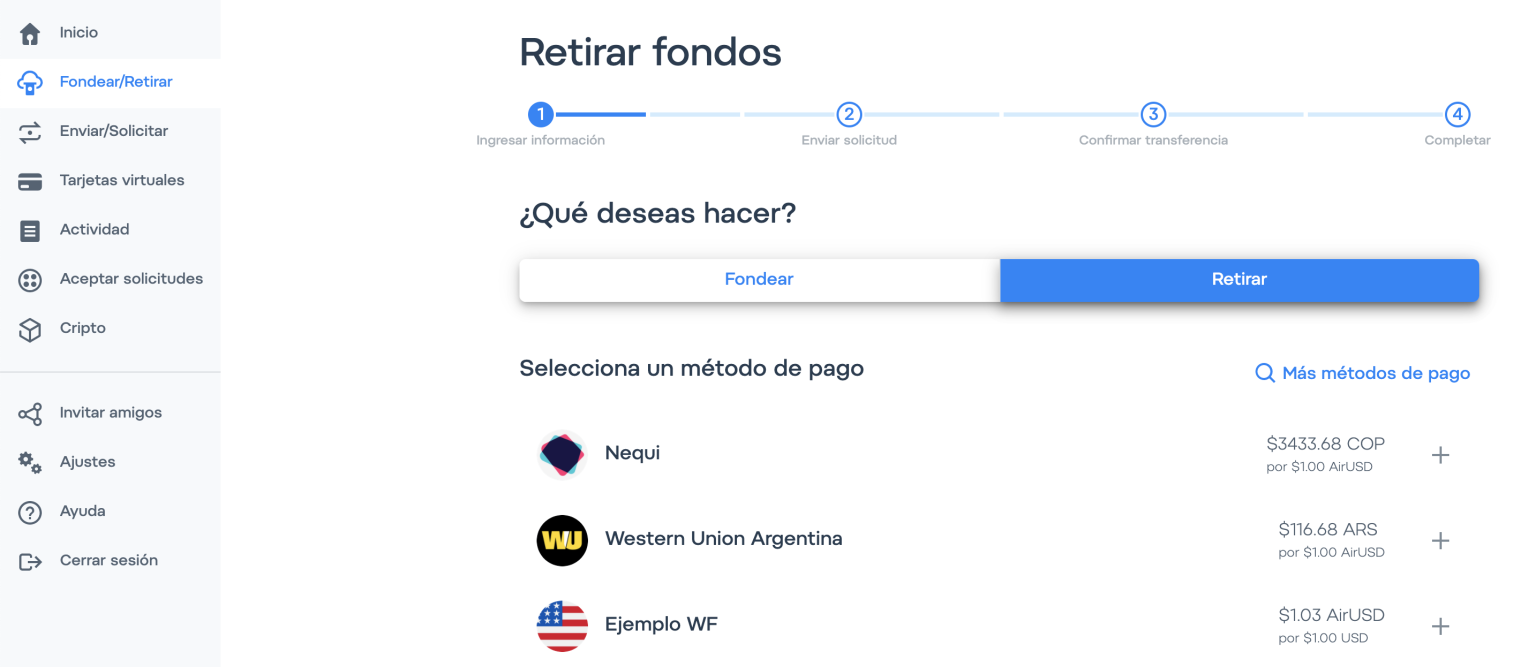Add Nequi with its plus icon
The image size is (1536, 667).
1440,455
